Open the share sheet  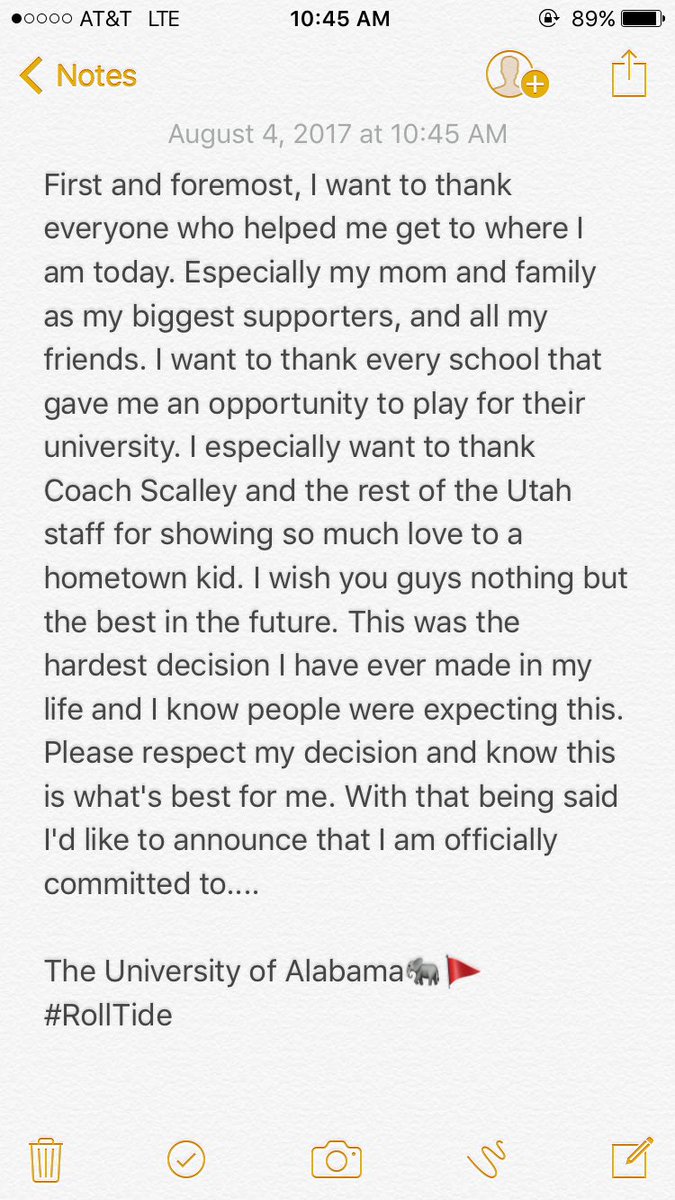click(629, 74)
